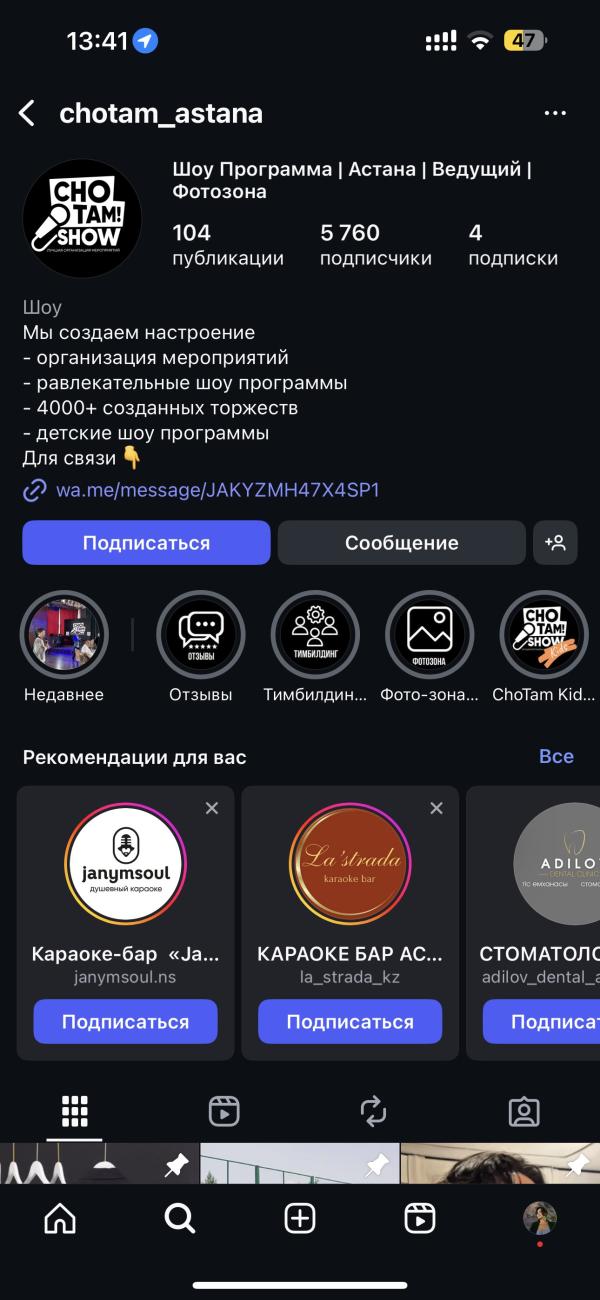Create a new post with plus icon
This screenshot has height=1300, width=600.
[x=300, y=1218]
